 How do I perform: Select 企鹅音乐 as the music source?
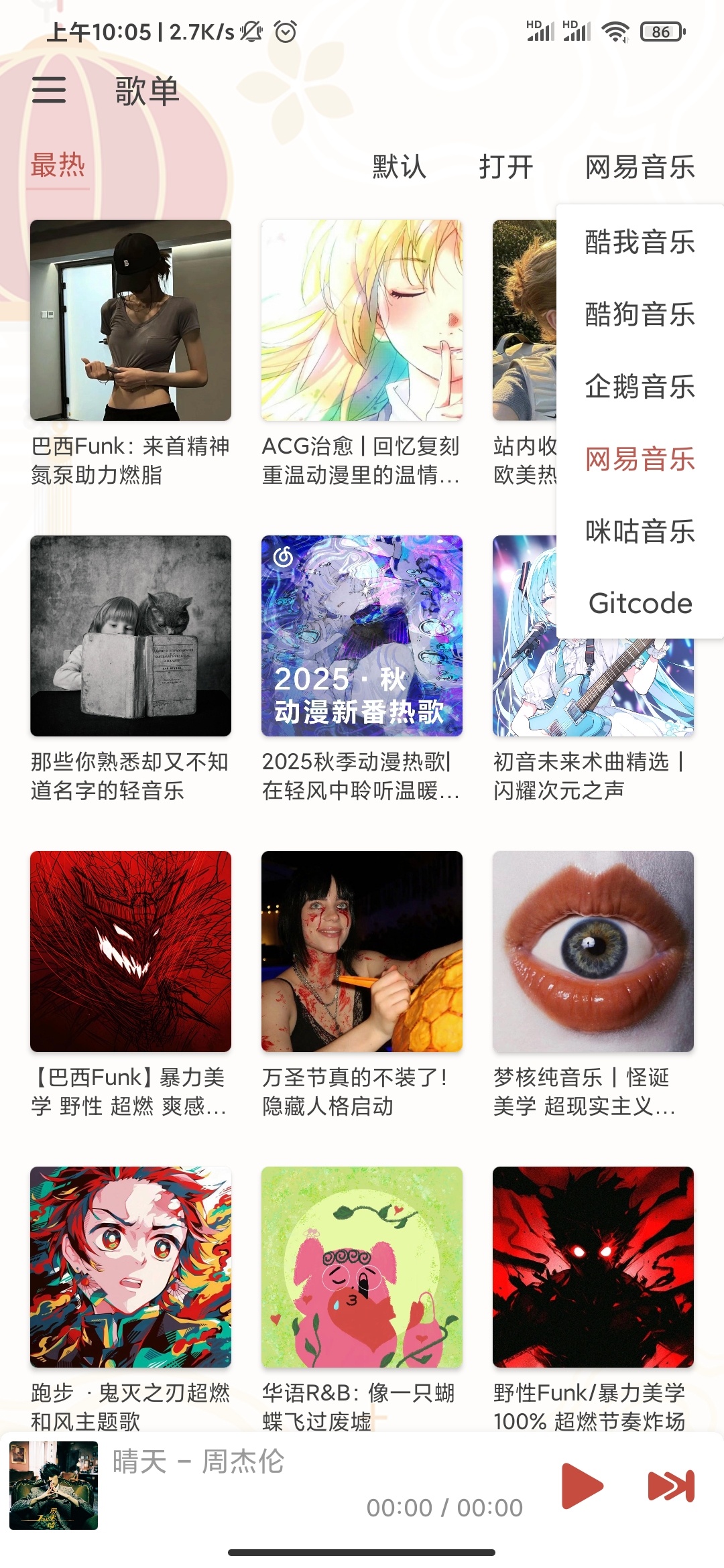[x=640, y=387]
